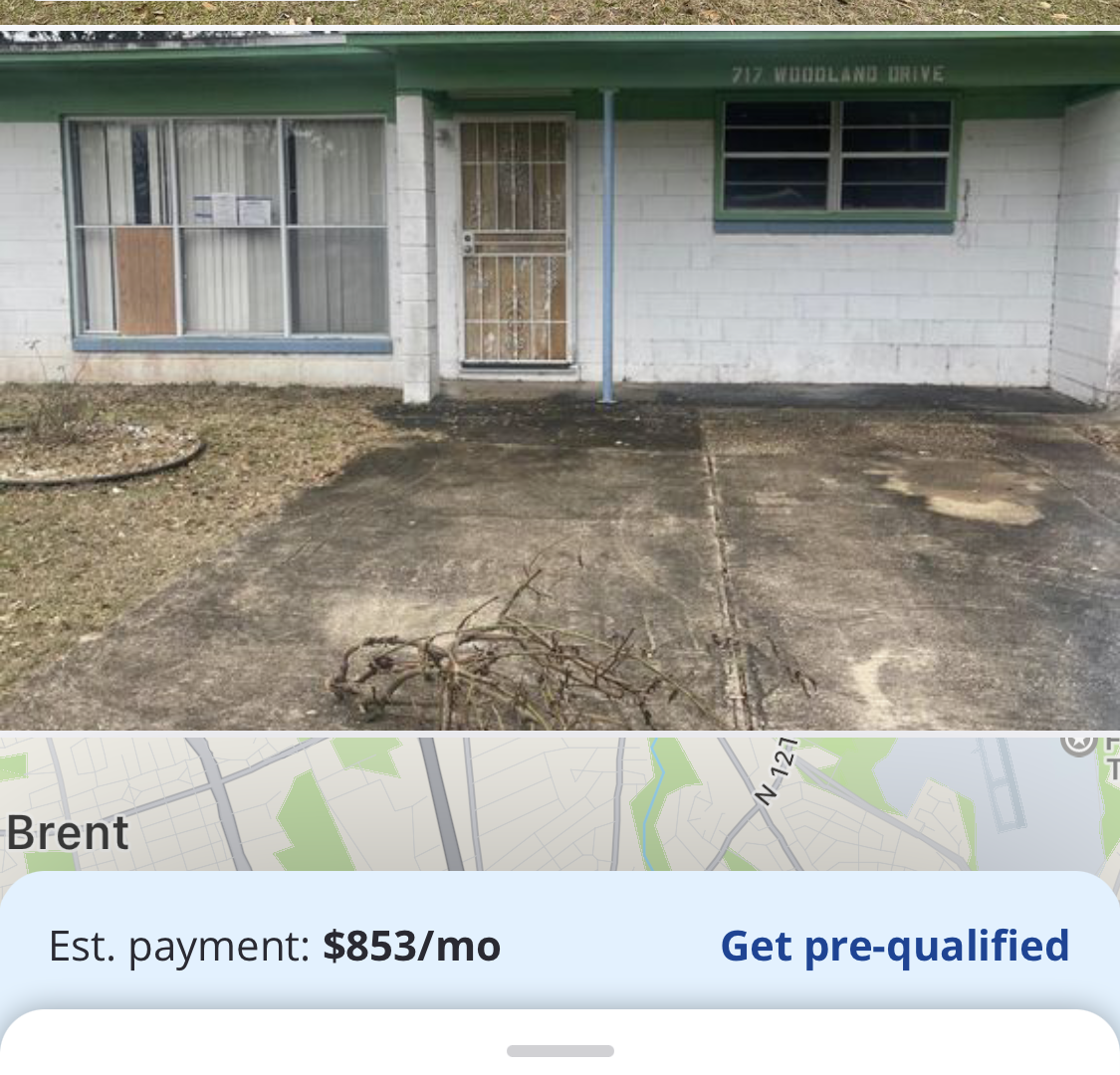The image size is (1120, 1075).
Task: Open the Brent area map preview
Action: (x=560, y=802)
